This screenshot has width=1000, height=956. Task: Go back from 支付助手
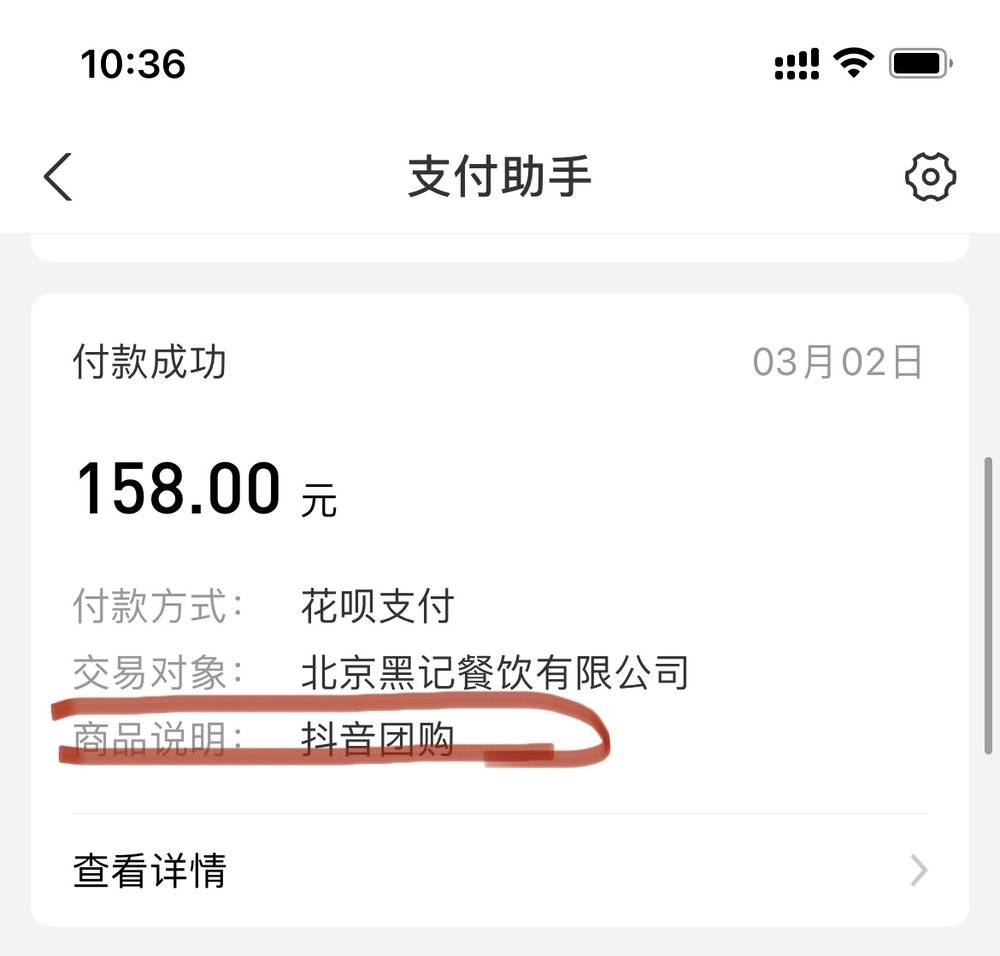click(x=58, y=177)
